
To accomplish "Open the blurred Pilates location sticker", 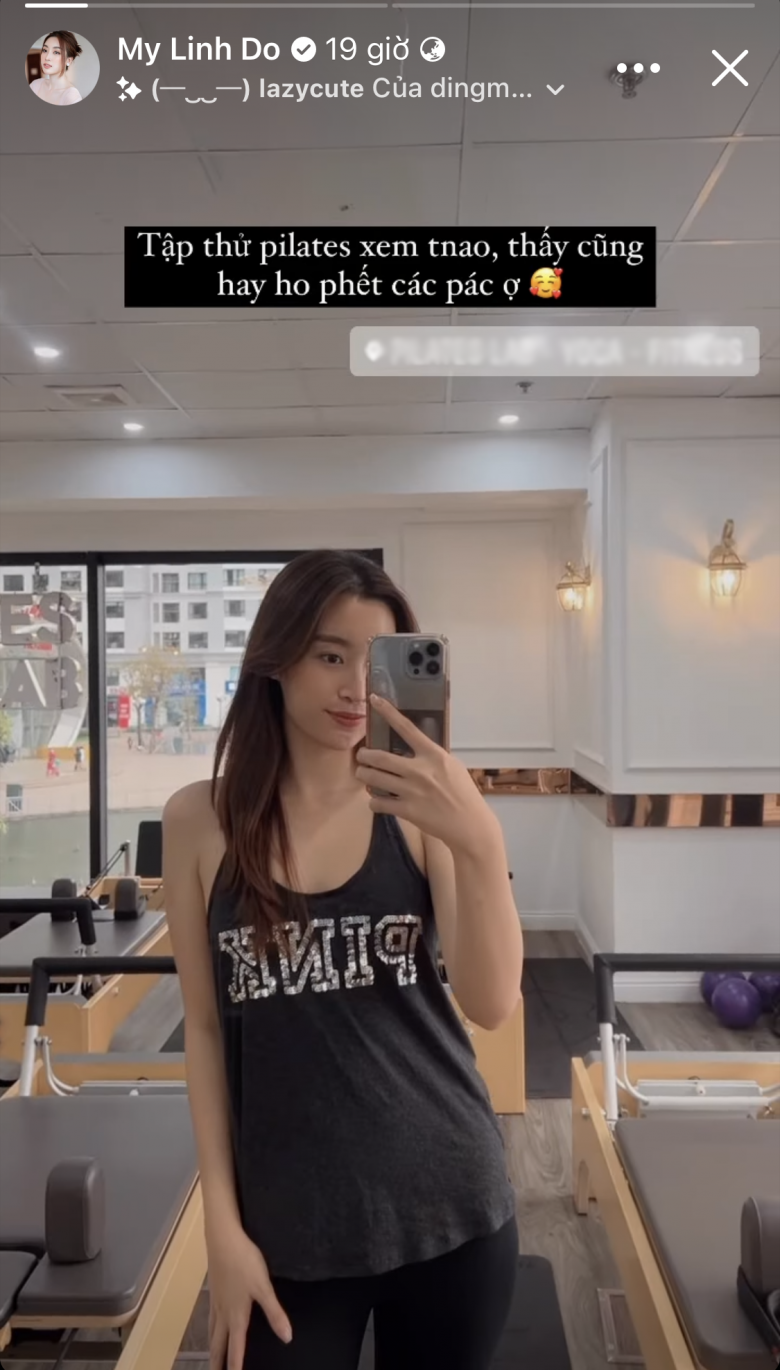I will click(x=554, y=351).
